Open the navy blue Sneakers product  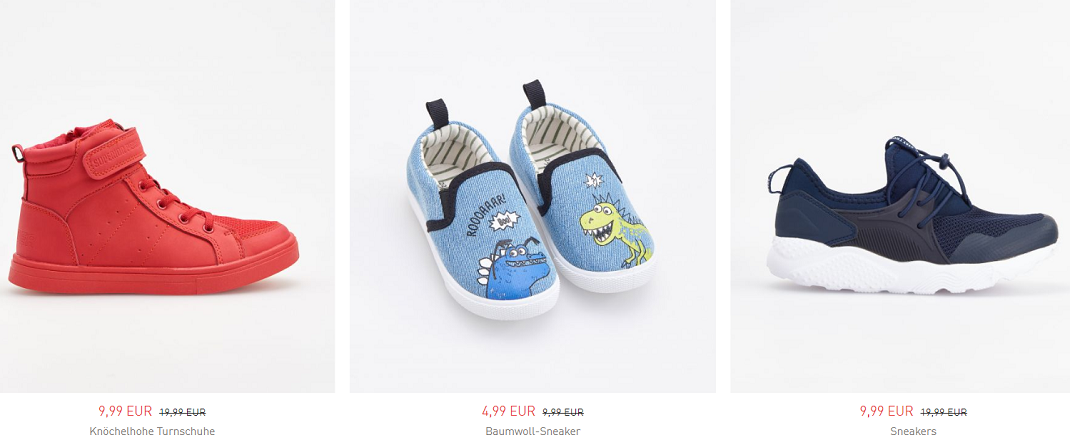coord(912,215)
